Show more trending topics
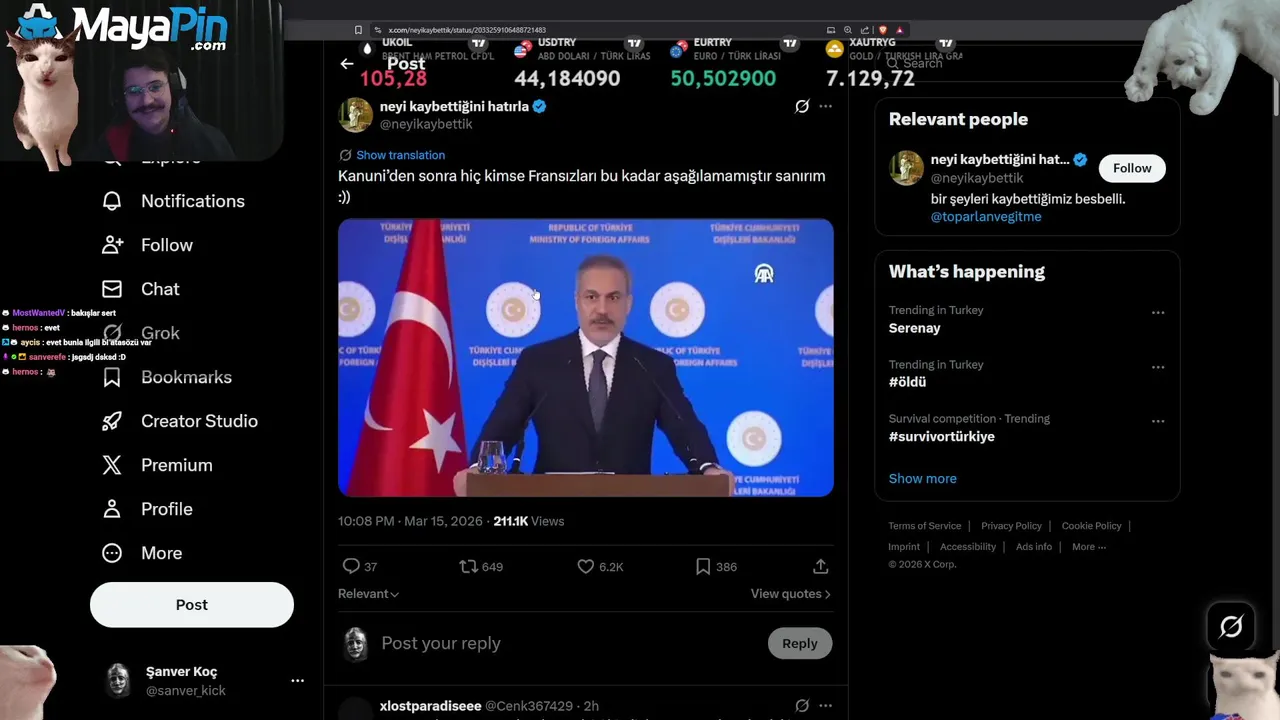 point(922,478)
